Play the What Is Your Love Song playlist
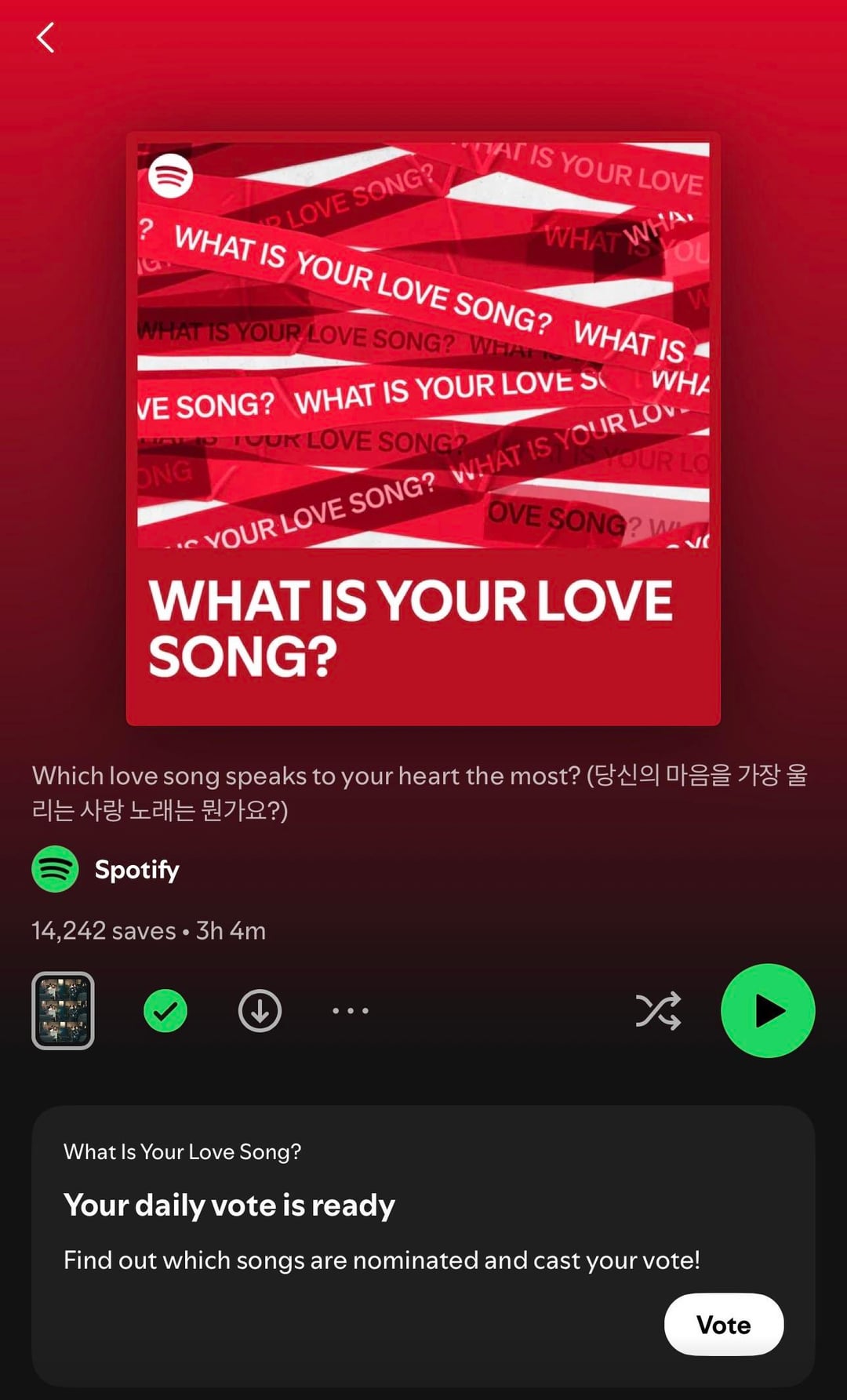Screen dimensions: 847x1400 coord(768,1010)
